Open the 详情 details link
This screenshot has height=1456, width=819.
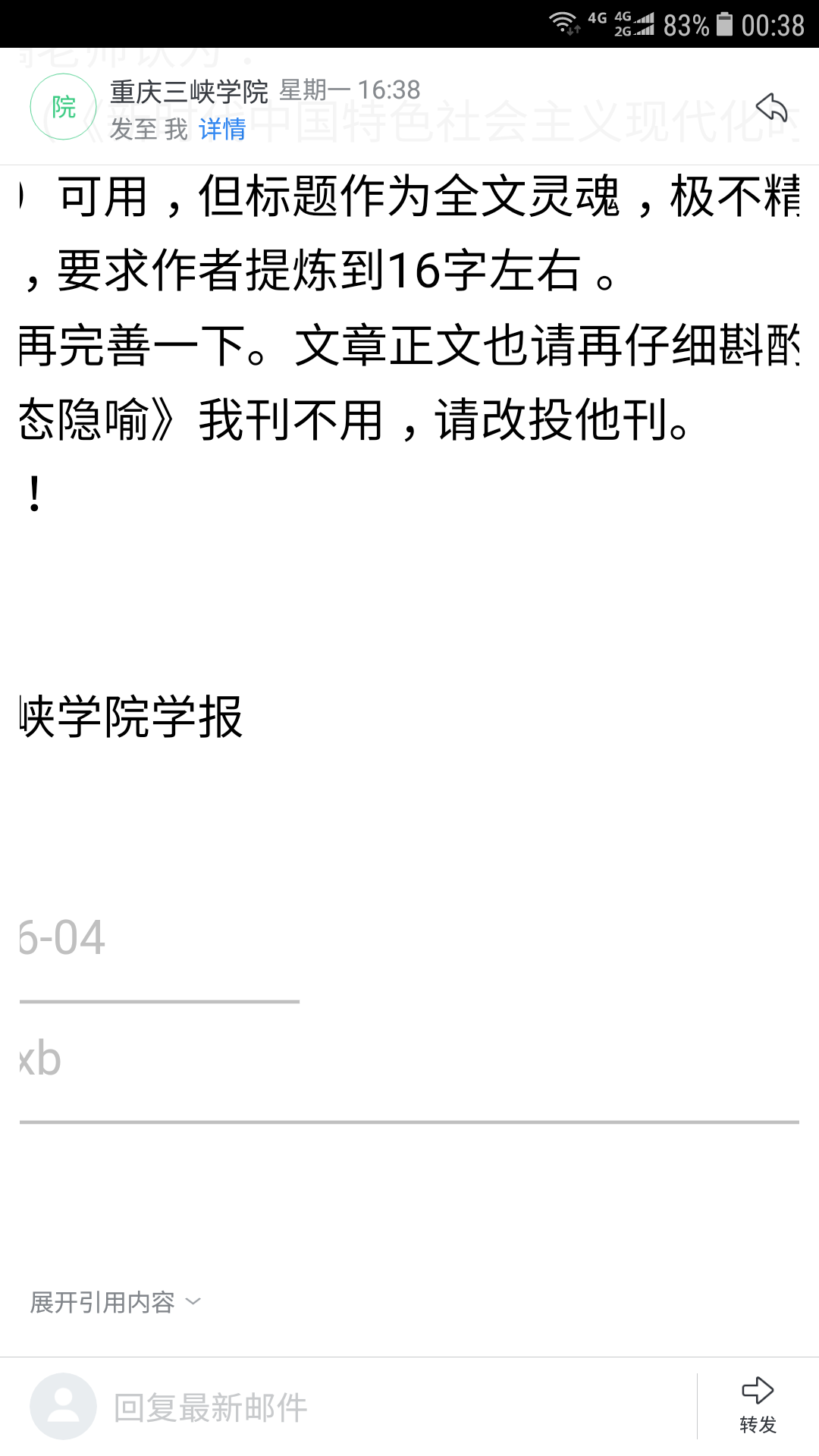pos(222,129)
